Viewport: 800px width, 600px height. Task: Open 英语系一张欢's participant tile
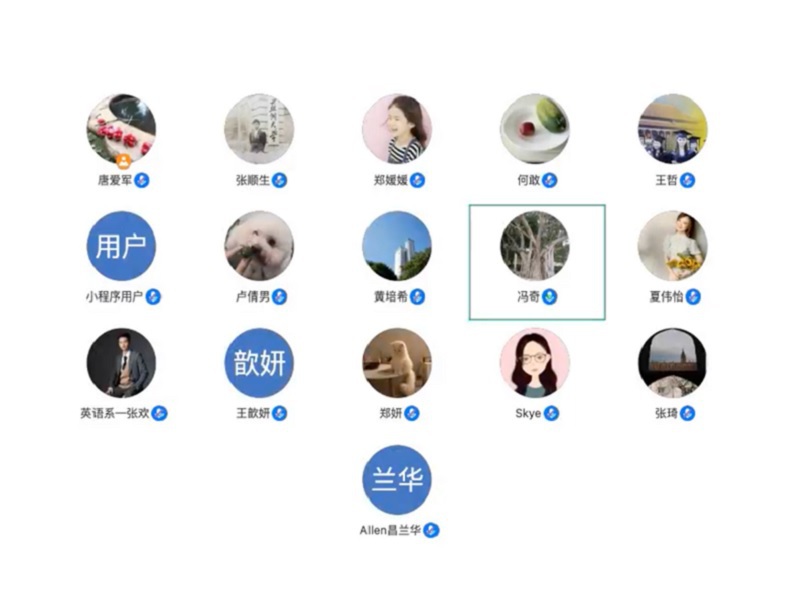click(121, 362)
